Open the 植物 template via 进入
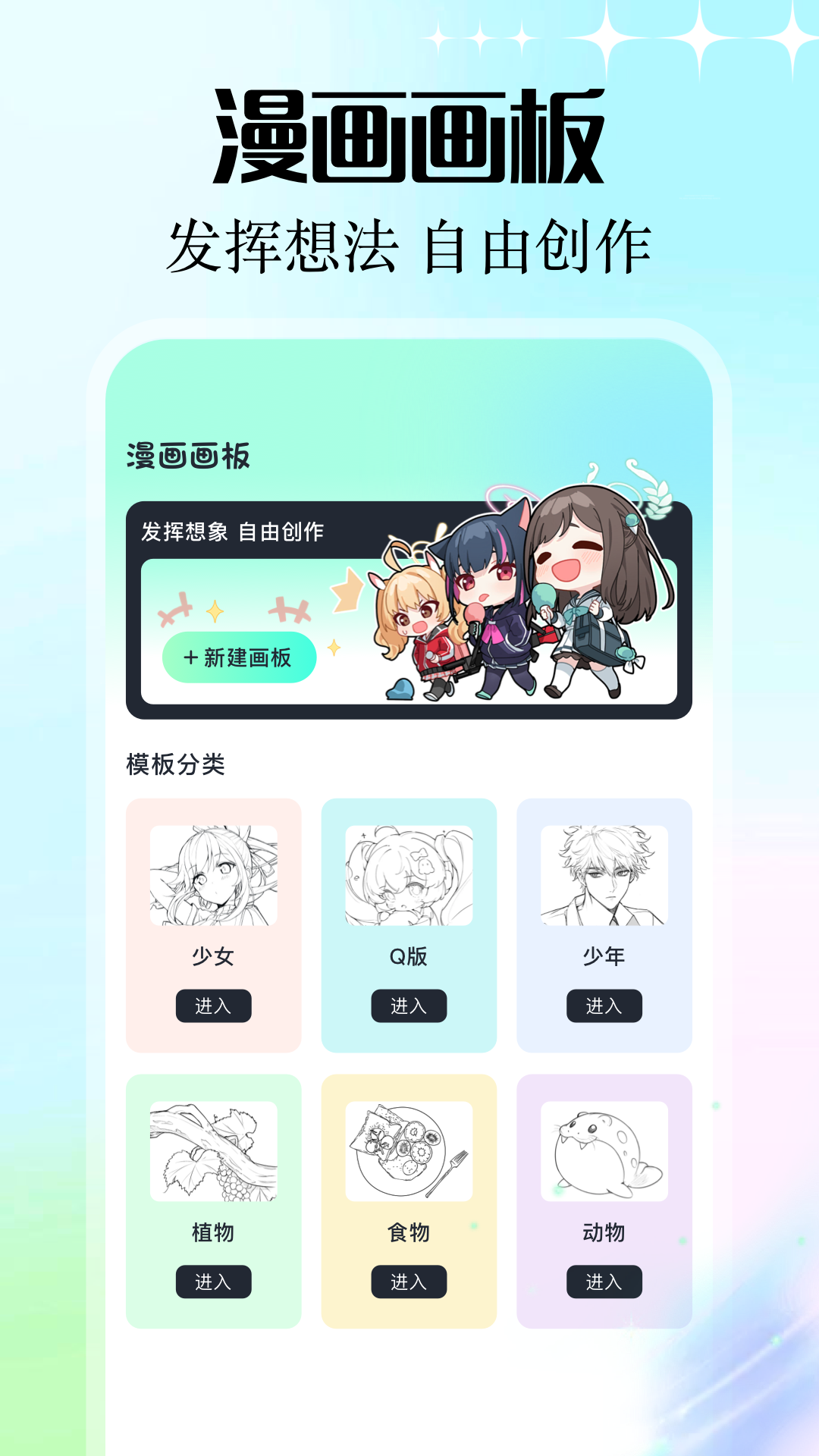This screenshot has height=1456, width=819. click(214, 1282)
